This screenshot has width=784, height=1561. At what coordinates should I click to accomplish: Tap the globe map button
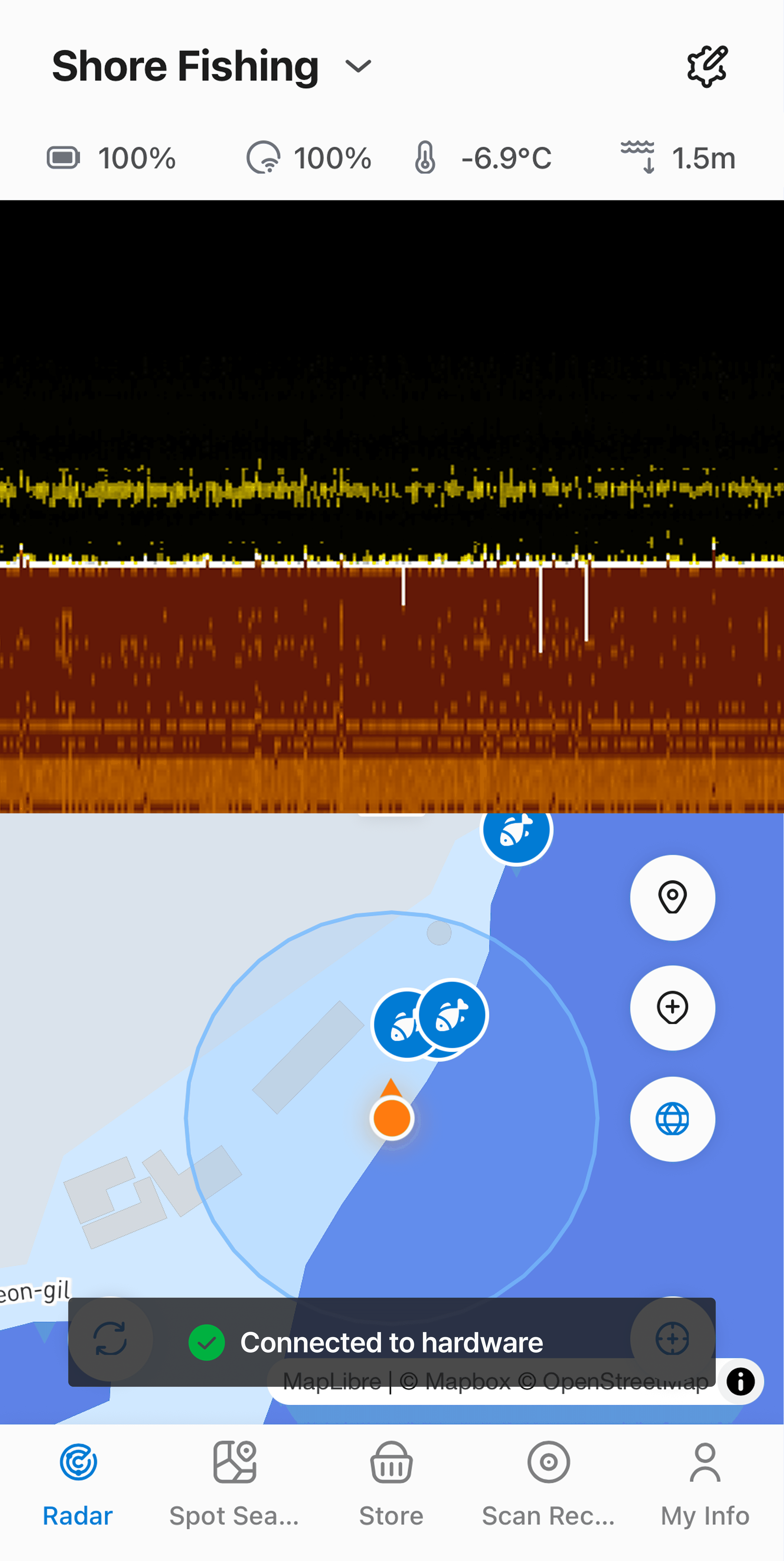click(672, 1119)
